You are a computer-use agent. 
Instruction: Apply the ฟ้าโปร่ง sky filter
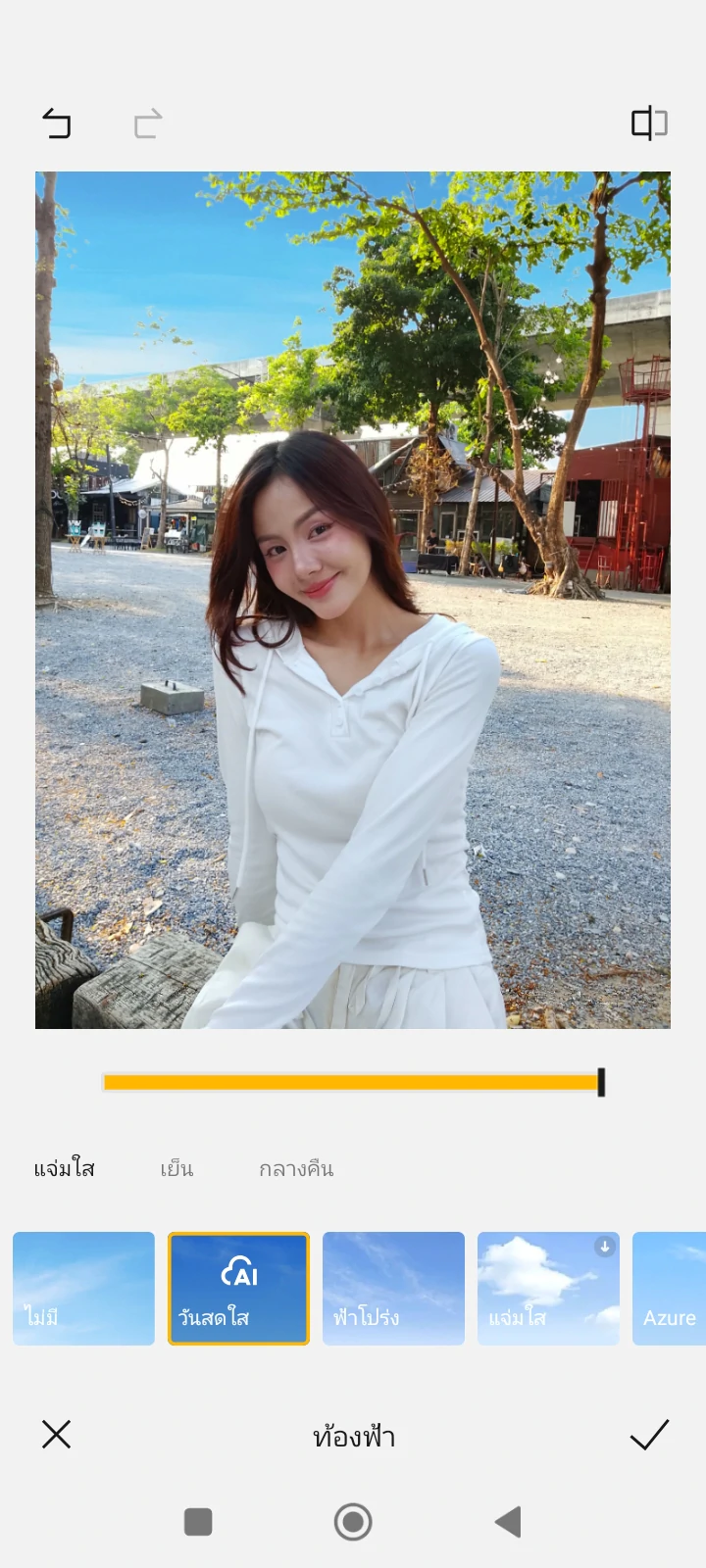click(x=393, y=1288)
